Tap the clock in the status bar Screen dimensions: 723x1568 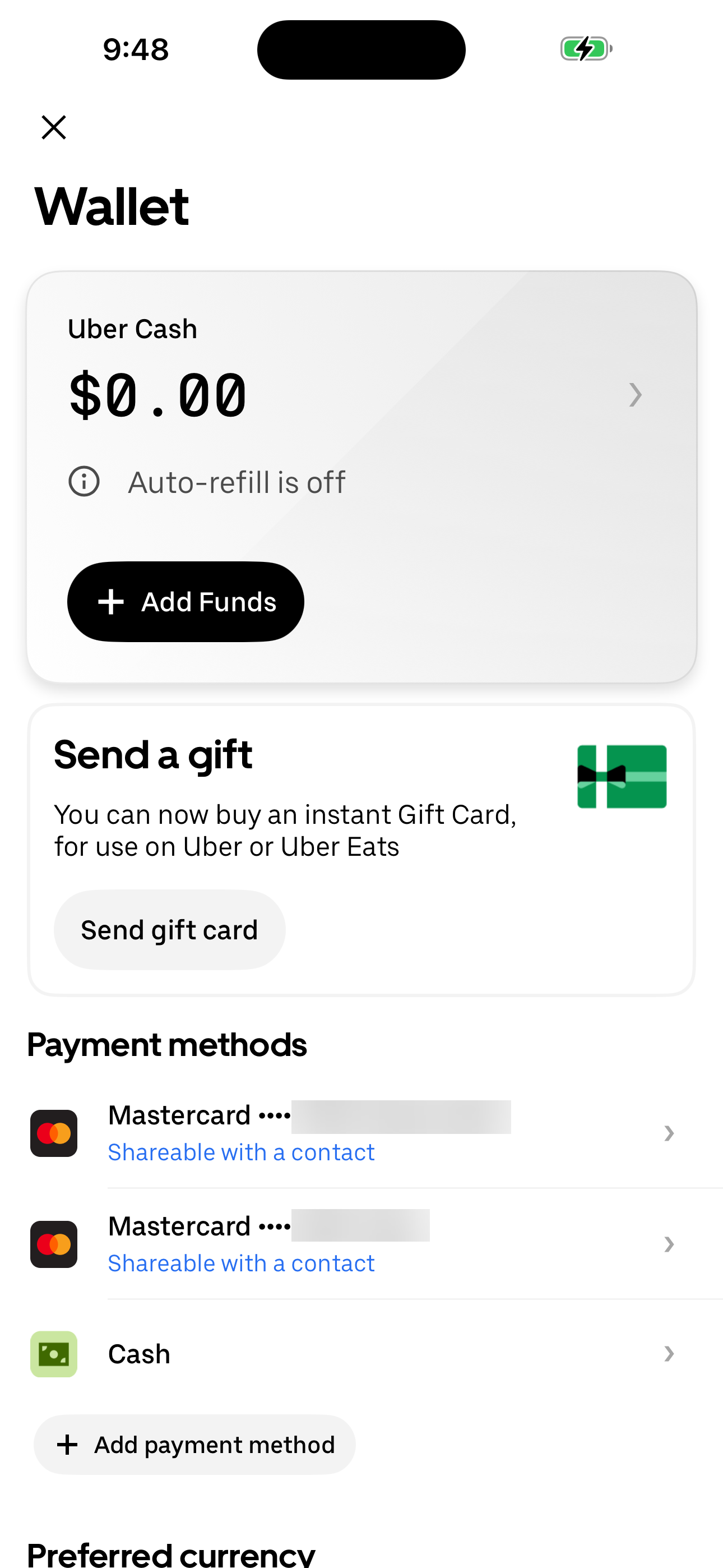[x=135, y=49]
